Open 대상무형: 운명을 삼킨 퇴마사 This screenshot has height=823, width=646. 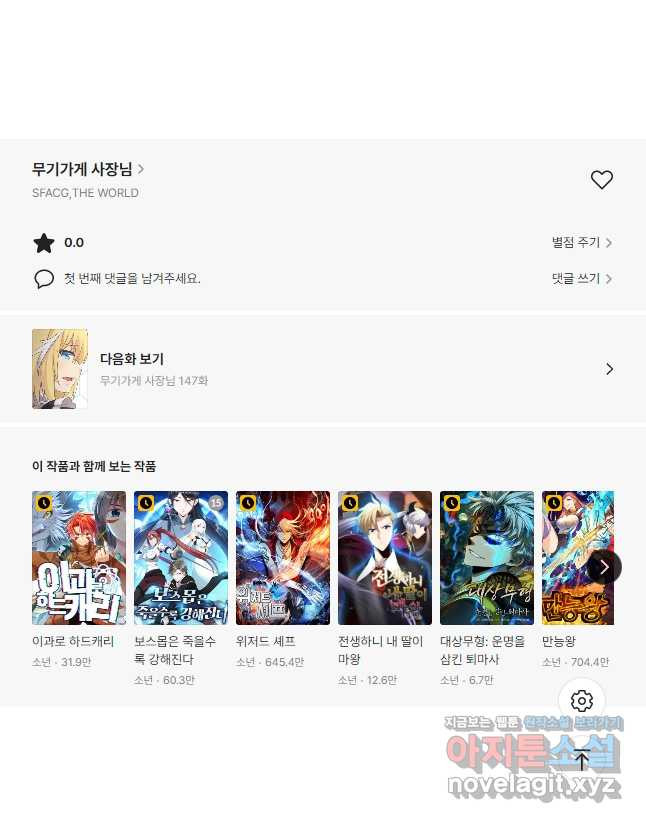tap(487, 558)
